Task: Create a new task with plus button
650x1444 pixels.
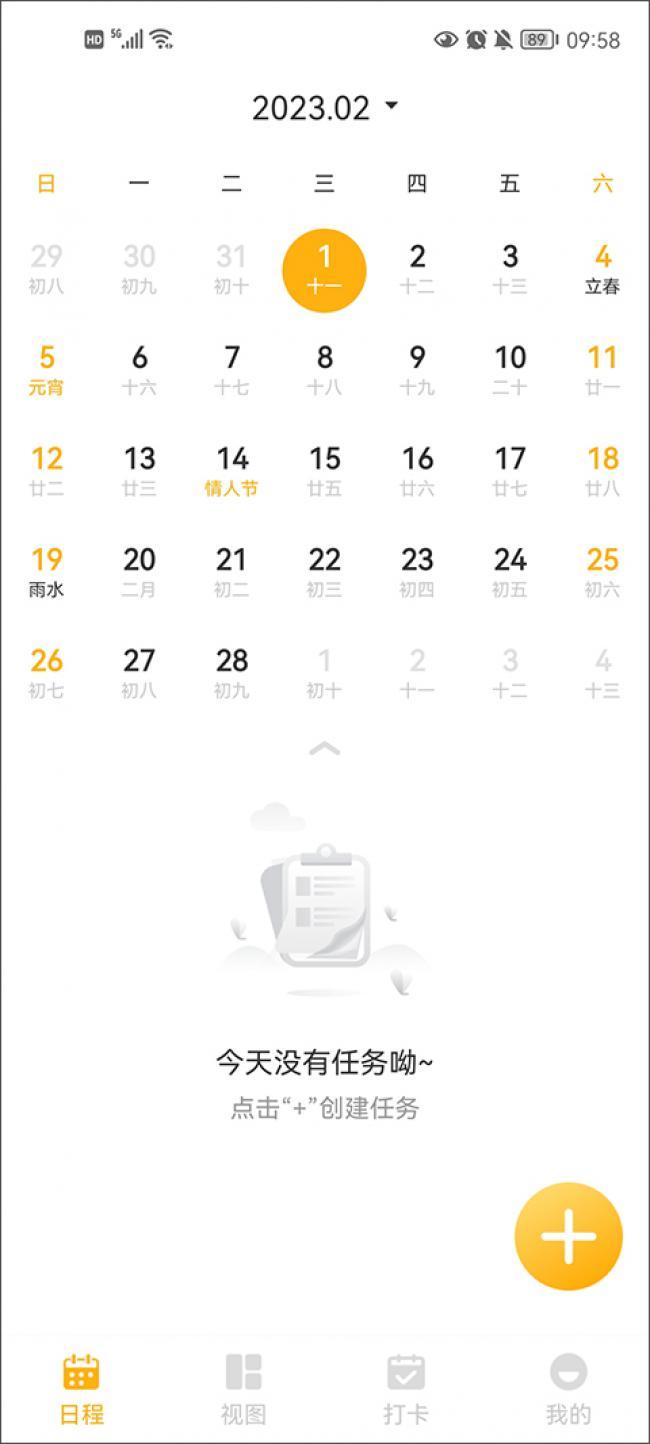Action: [568, 1236]
